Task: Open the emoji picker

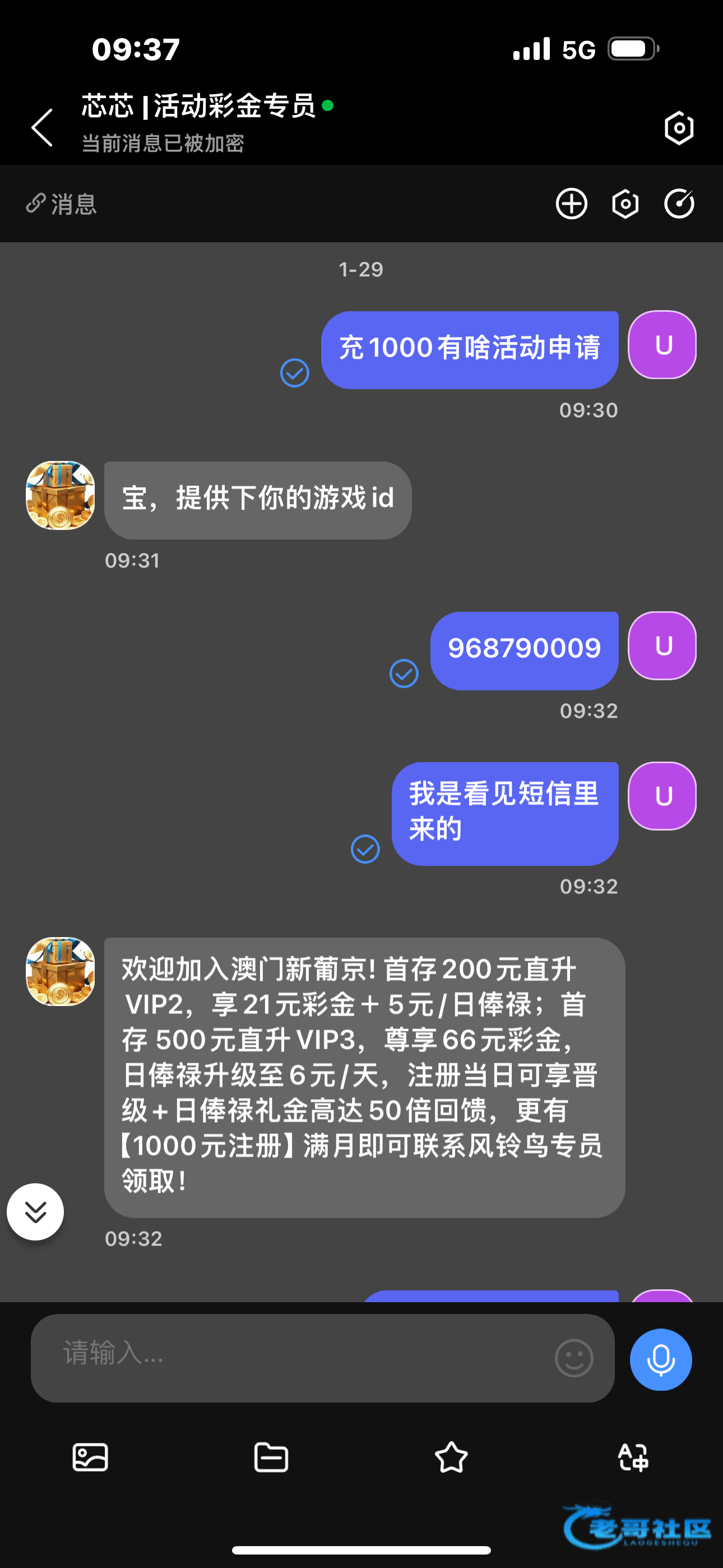Action: point(574,1357)
